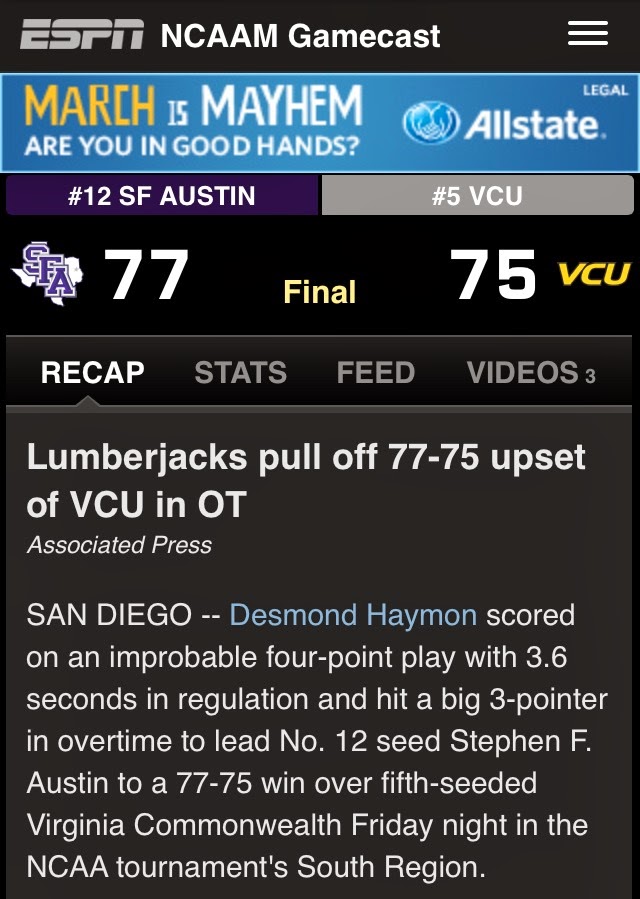Open Desmond Haymon's player link

point(353,615)
